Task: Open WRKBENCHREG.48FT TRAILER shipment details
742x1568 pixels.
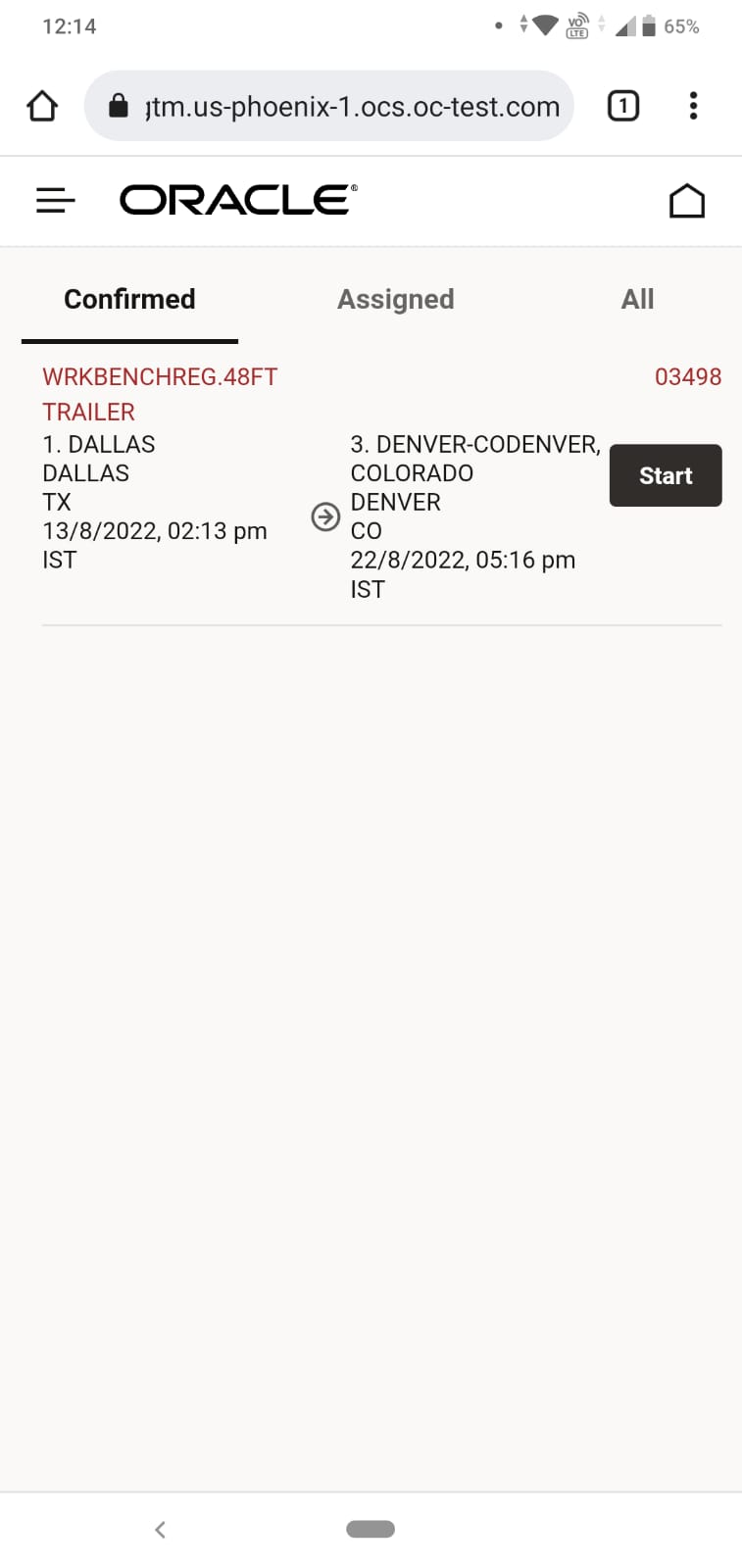Action: click(160, 394)
